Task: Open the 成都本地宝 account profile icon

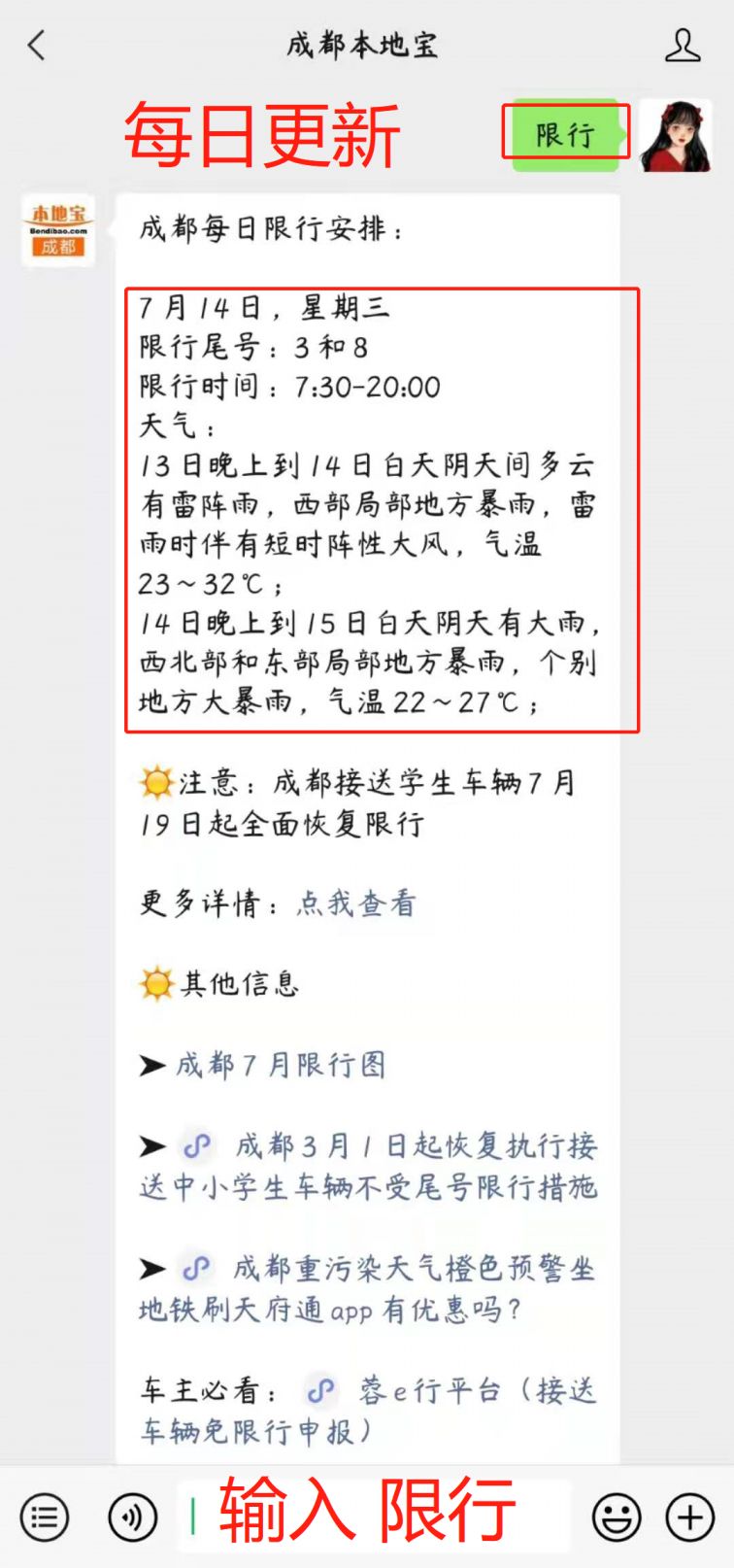Action: click(x=683, y=45)
